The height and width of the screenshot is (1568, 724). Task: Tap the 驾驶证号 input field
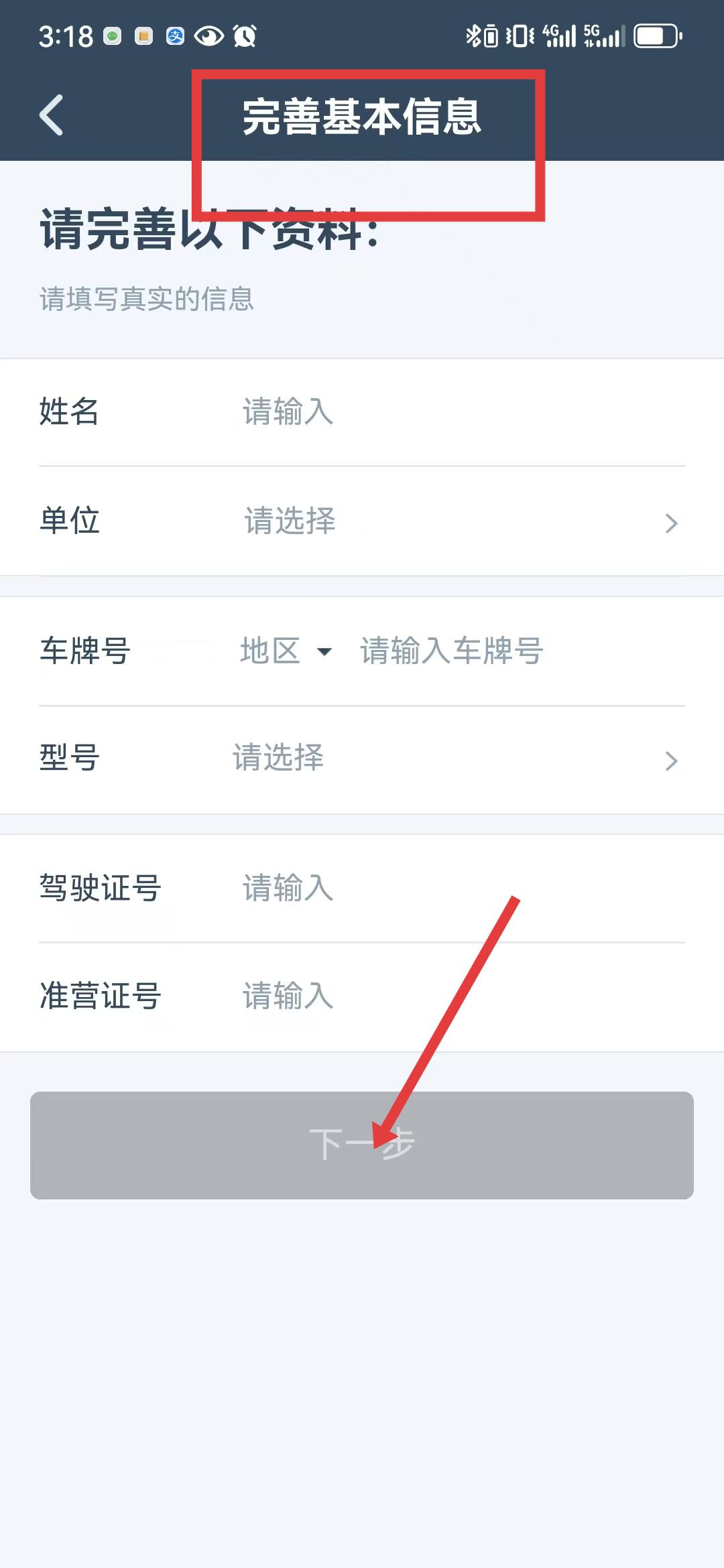pyautogui.click(x=463, y=889)
